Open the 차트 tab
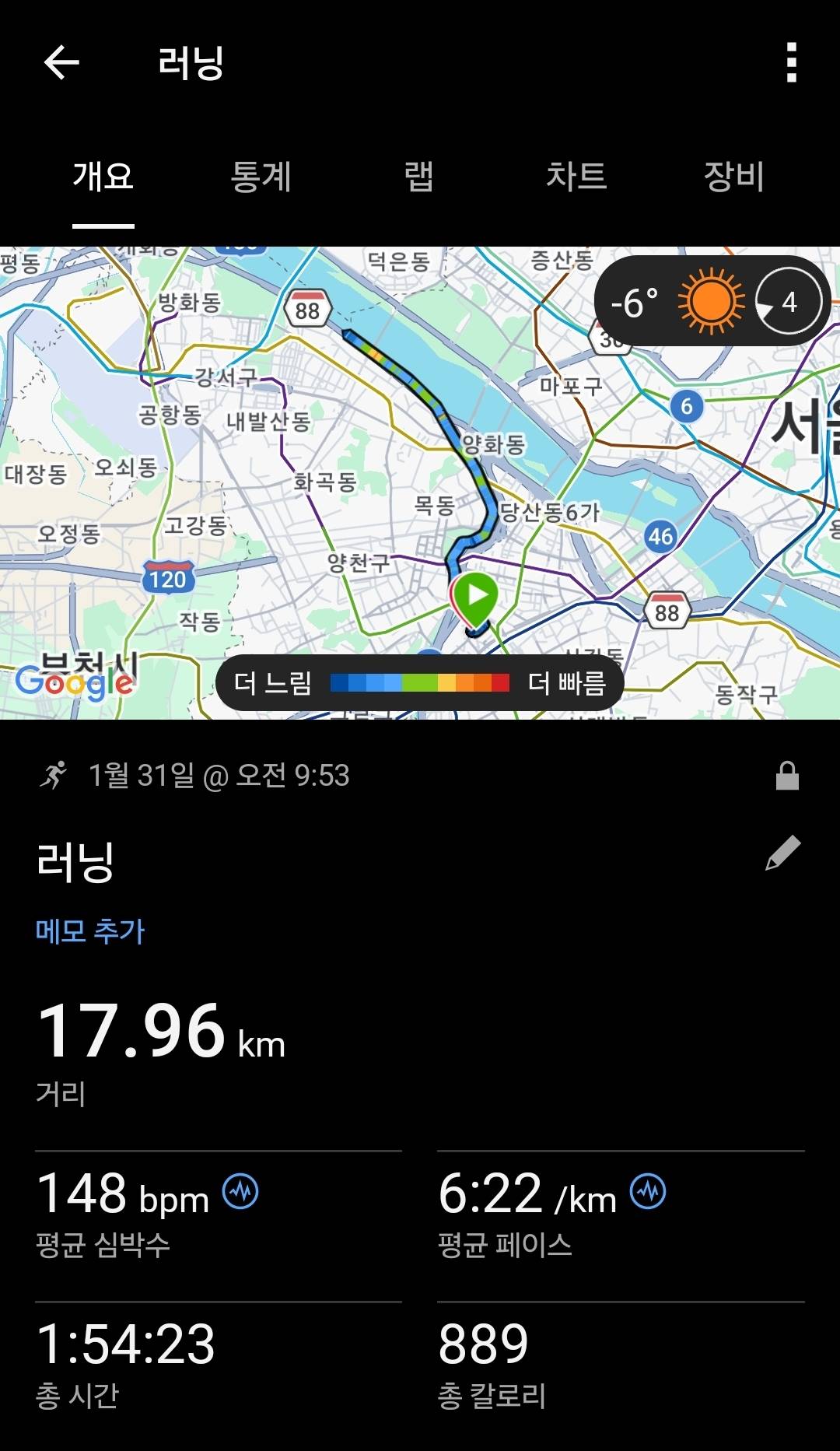The width and height of the screenshot is (840, 1451). 577,177
